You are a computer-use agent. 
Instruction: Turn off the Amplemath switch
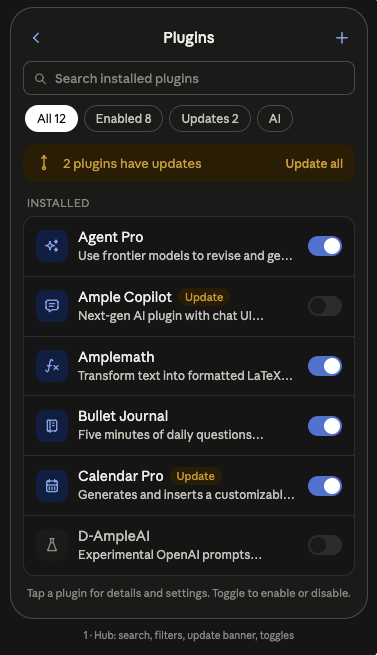pos(325,366)
